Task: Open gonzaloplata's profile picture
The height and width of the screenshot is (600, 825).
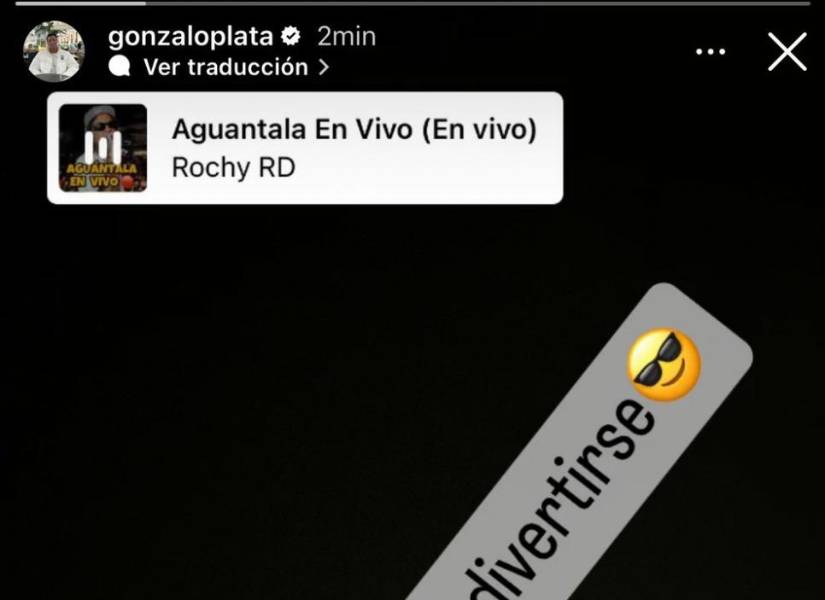Action: (53, 51)
